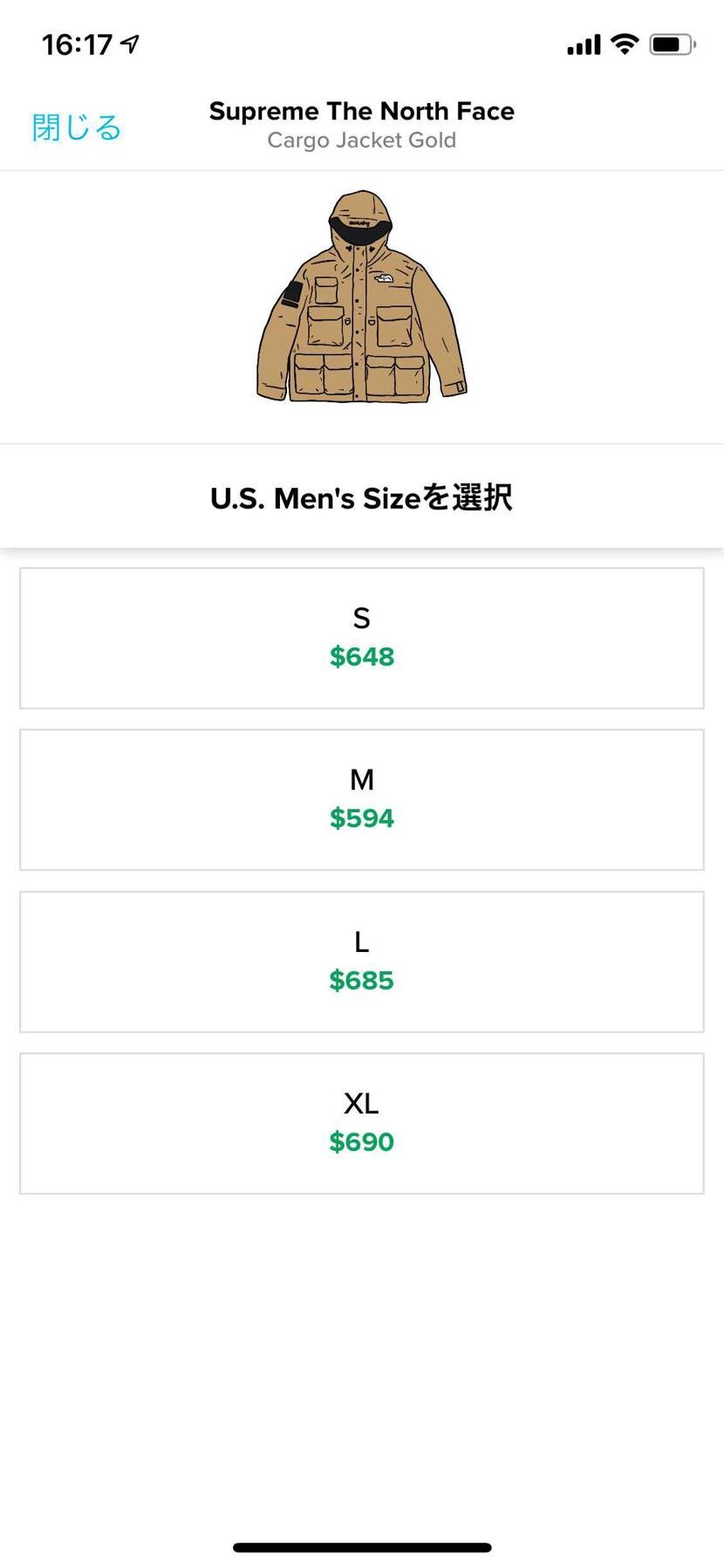Tap the Supreme The North Face title
The image size is (724, 1568).
point(361,111)
